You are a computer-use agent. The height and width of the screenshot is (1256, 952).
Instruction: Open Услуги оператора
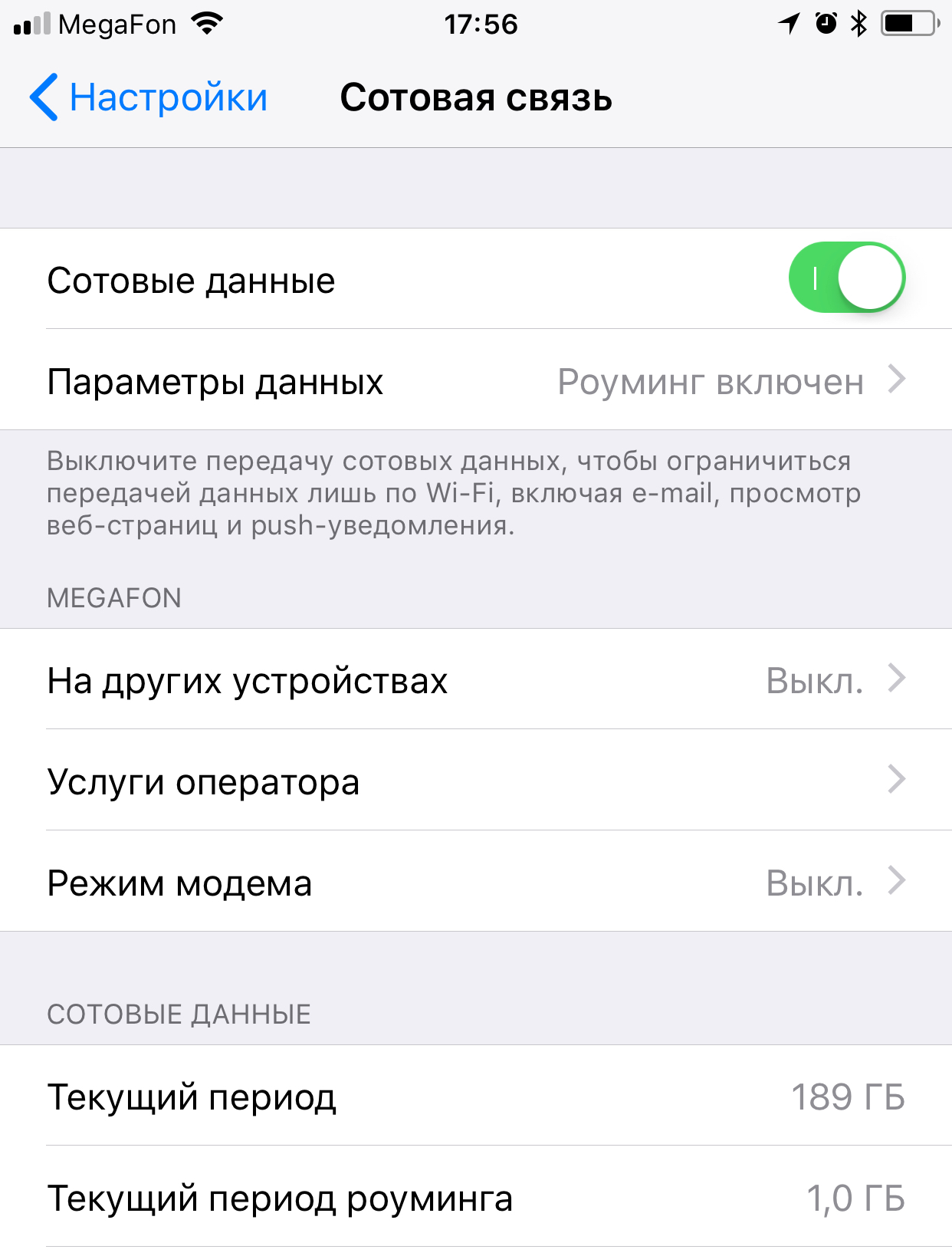475,781
